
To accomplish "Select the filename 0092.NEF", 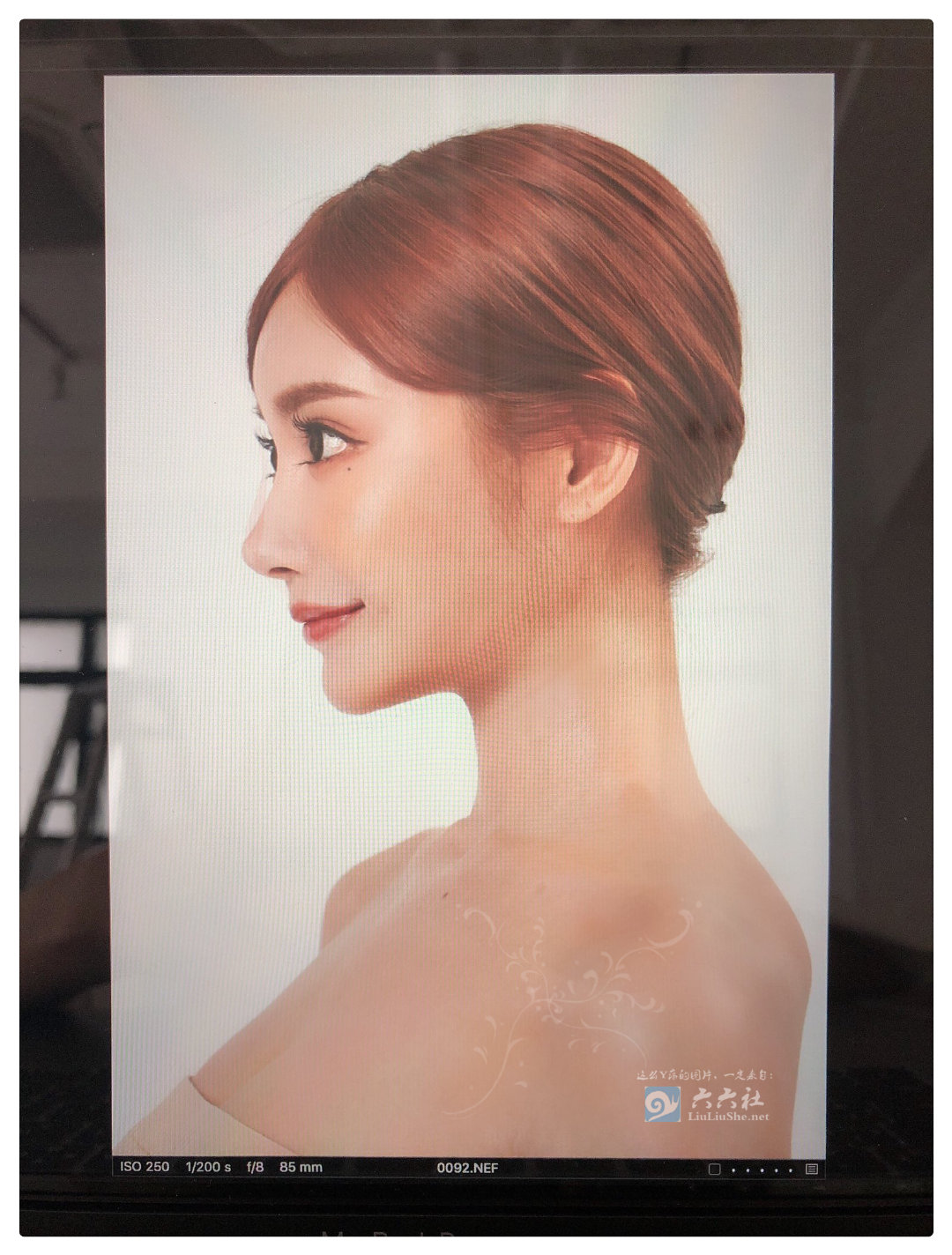I will (467, 1167).
